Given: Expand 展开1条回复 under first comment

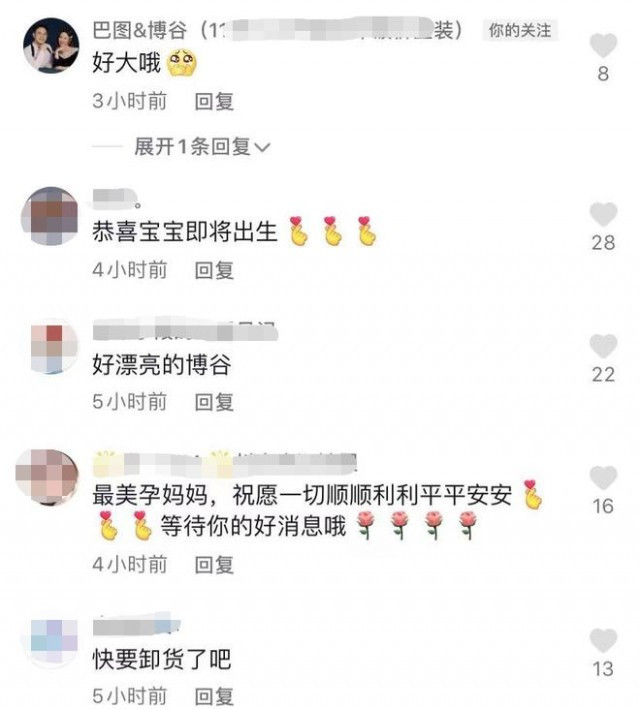Looking at the screenshot, I should [202, 147].
